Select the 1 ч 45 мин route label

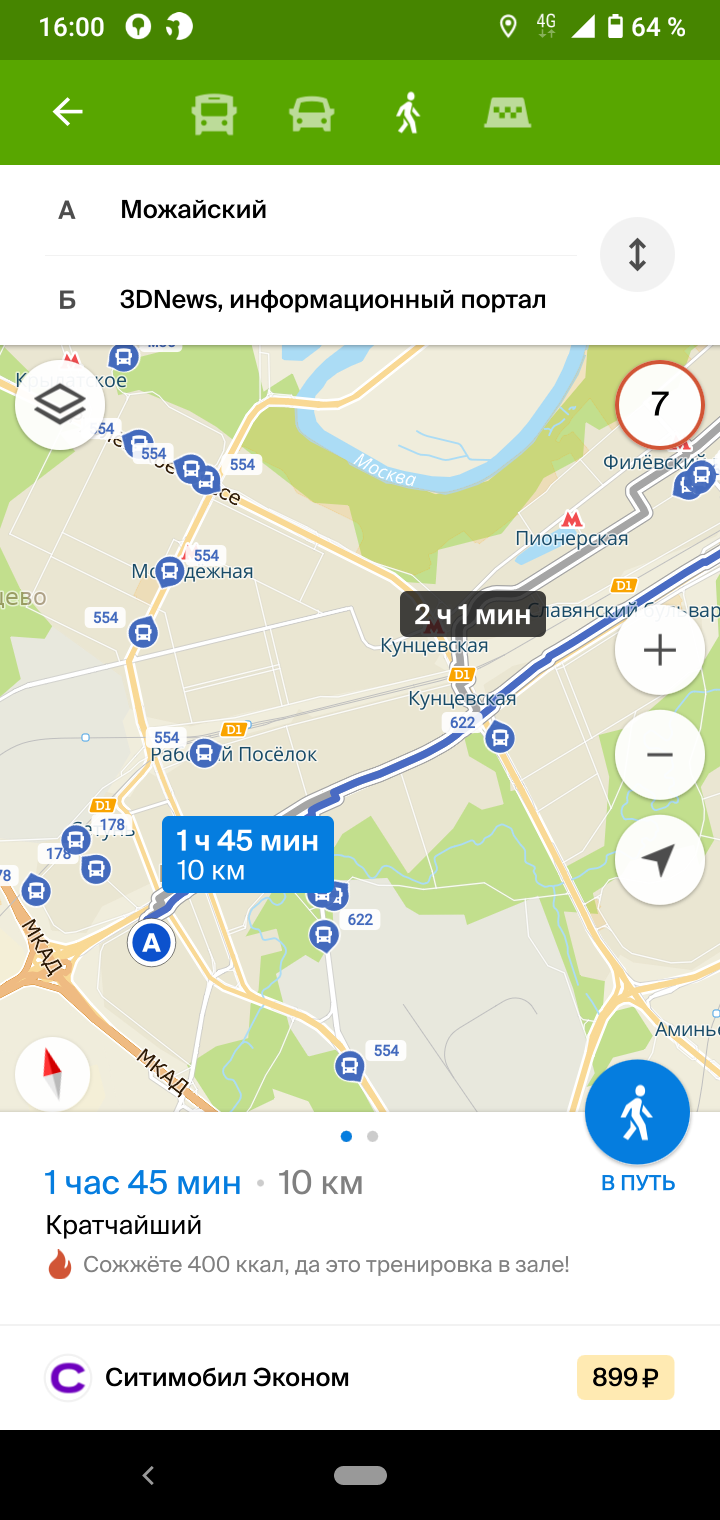[x=248, y=855]
